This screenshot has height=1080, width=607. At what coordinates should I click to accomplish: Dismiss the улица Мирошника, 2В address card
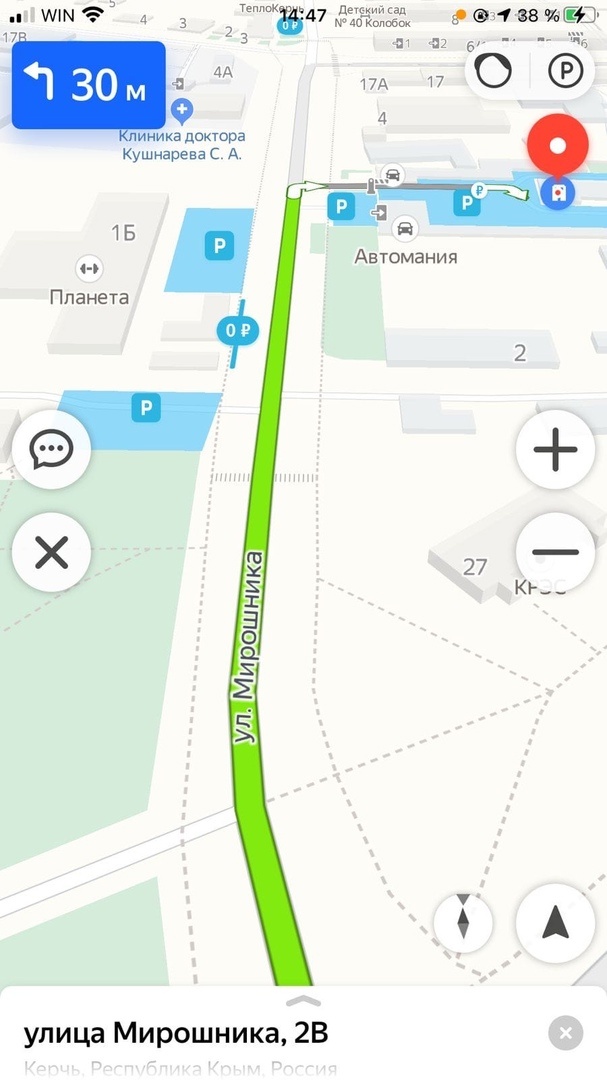click(x=565, y=1033)
